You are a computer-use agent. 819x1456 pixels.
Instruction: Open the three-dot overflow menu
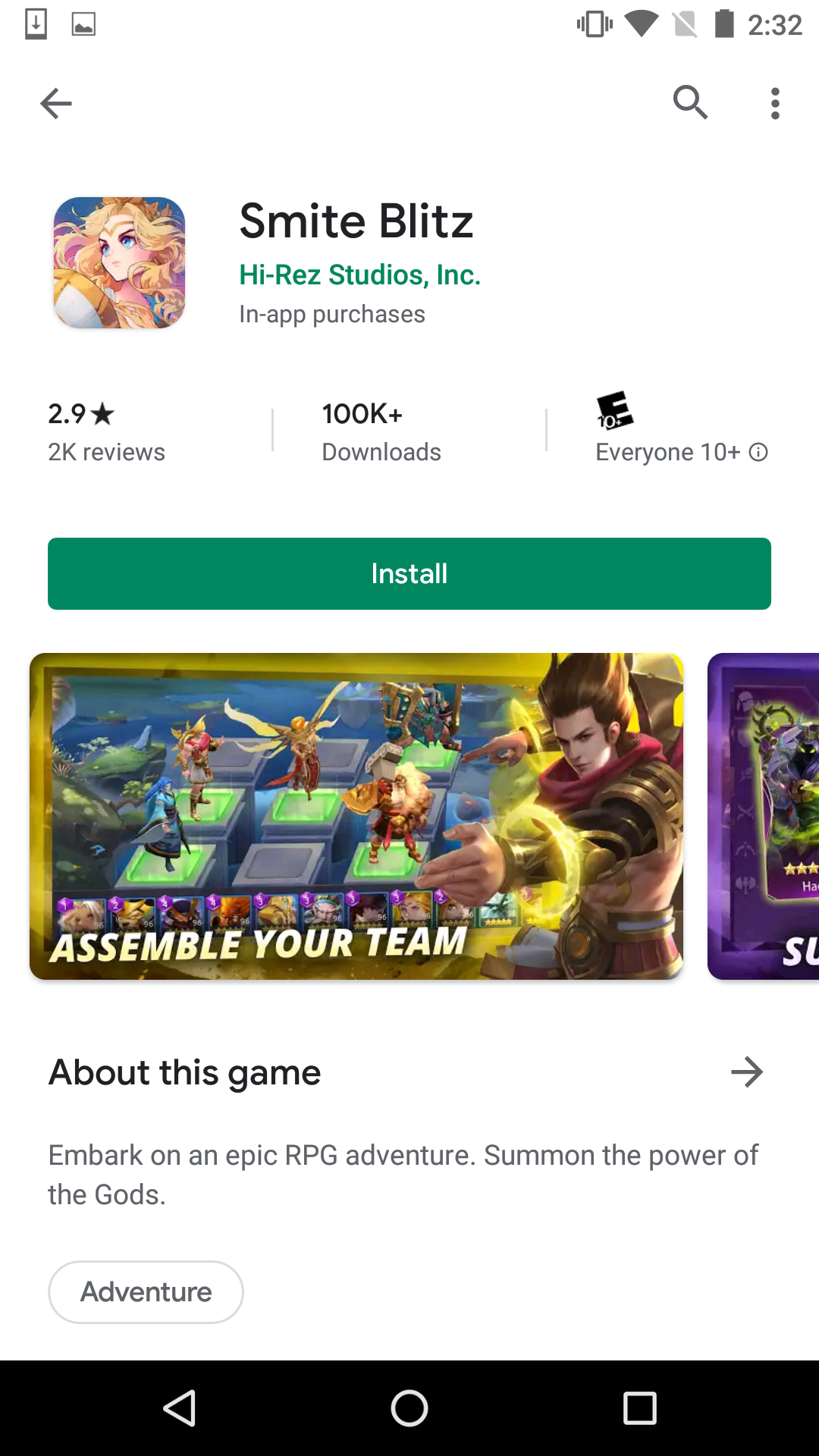(774, 103)
